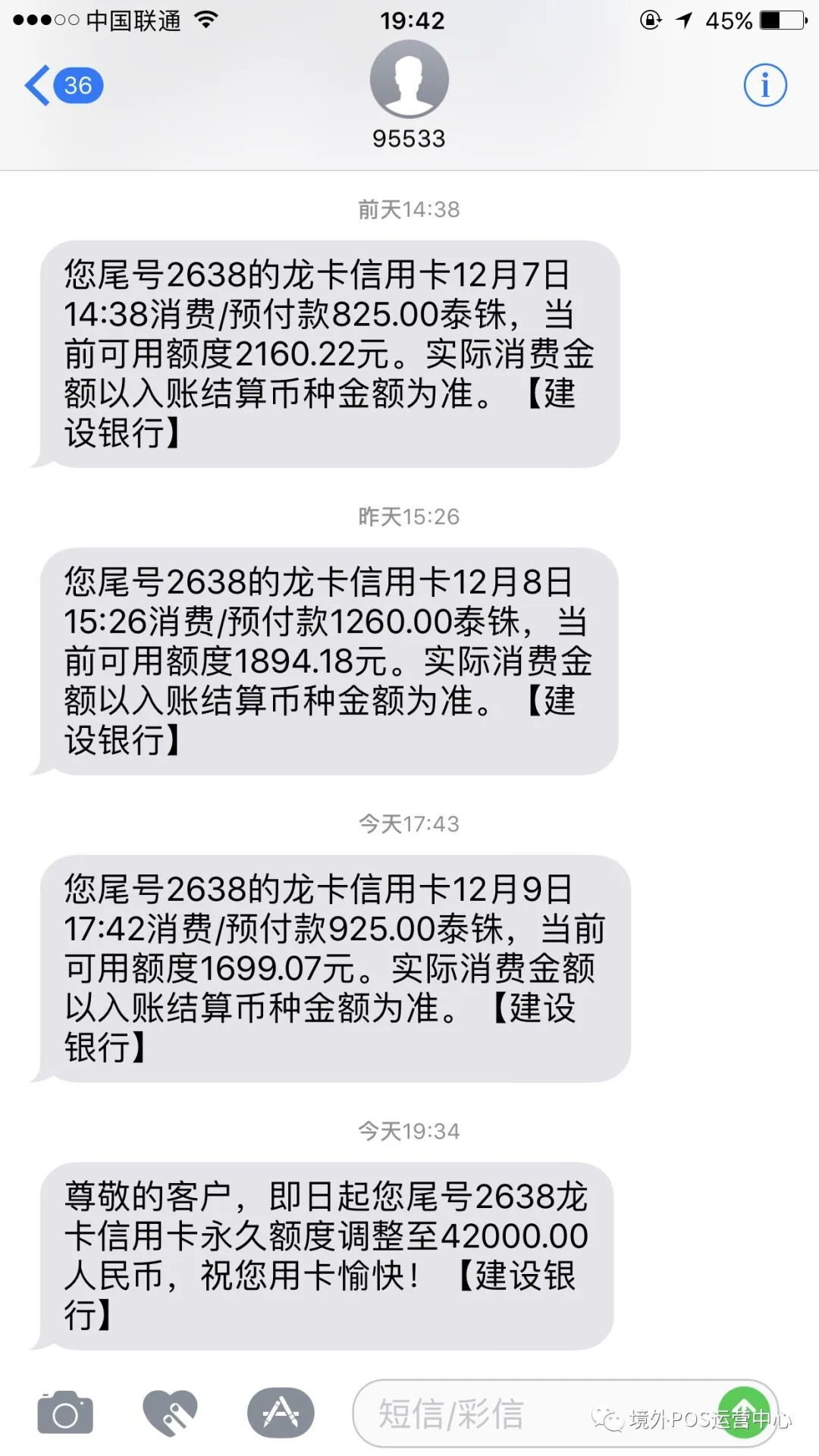819x1456 pixels.
Task: Open the Digital Touch heart icon
Action: tap(171, 1414)
